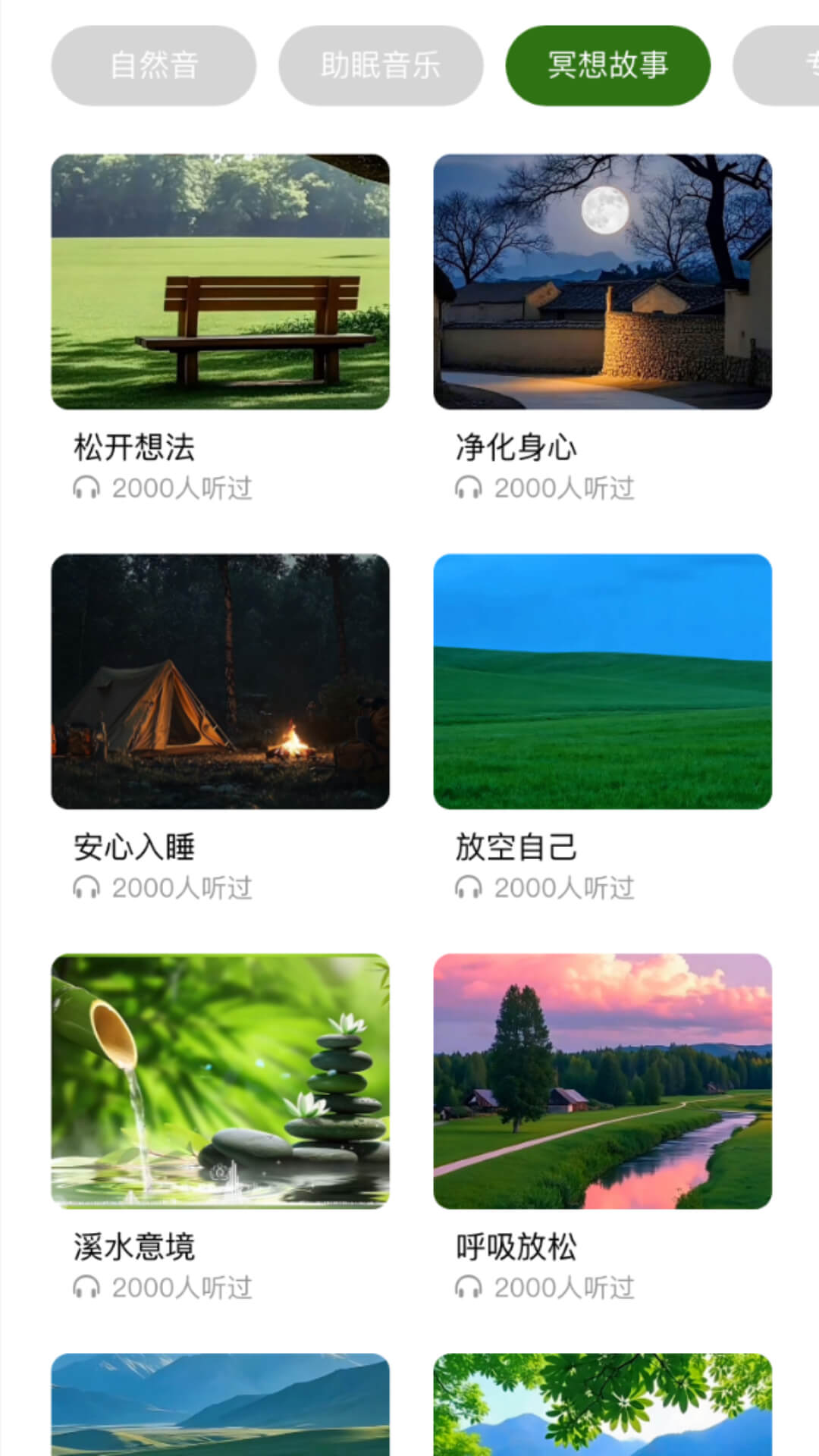Open the 呼吸放松 meditation story
819x1456 pixels.
click(x=516, y=1247)
